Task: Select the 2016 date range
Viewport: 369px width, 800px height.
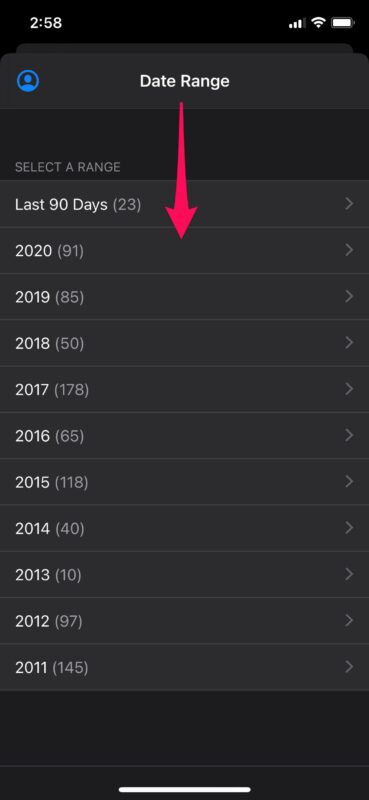Action: (x=184, y=436)
